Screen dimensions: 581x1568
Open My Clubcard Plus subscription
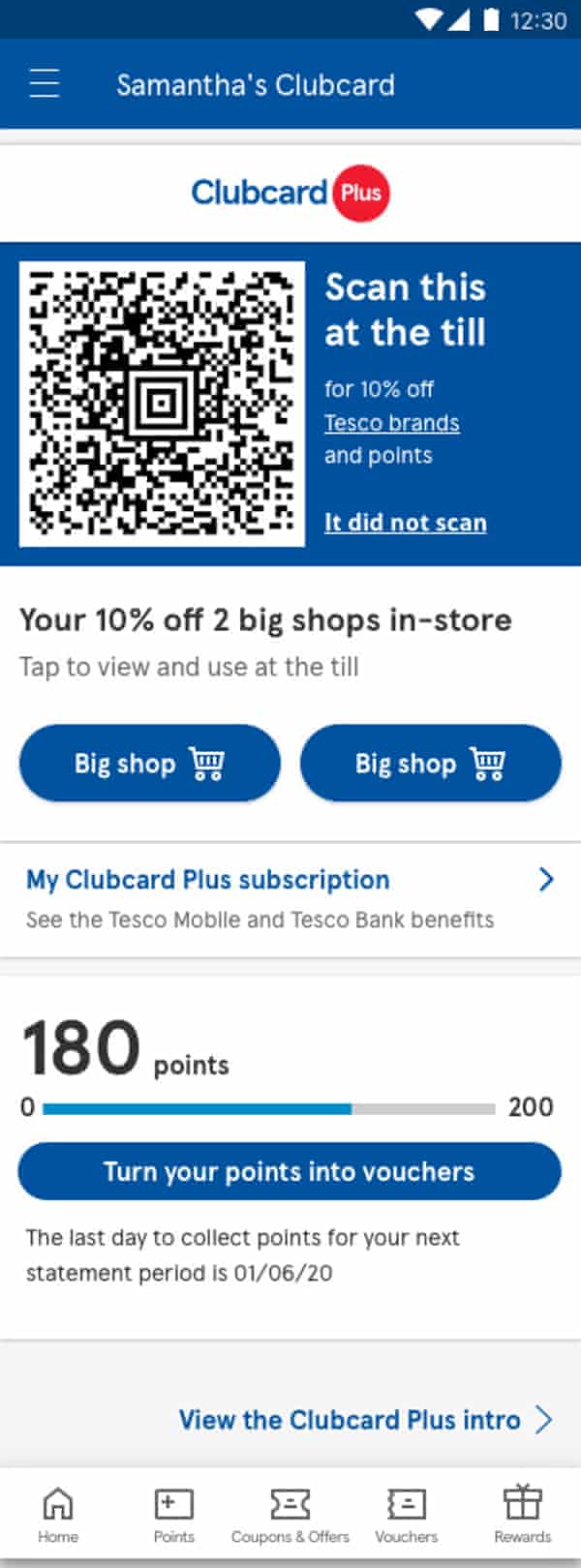pos(290,897)
